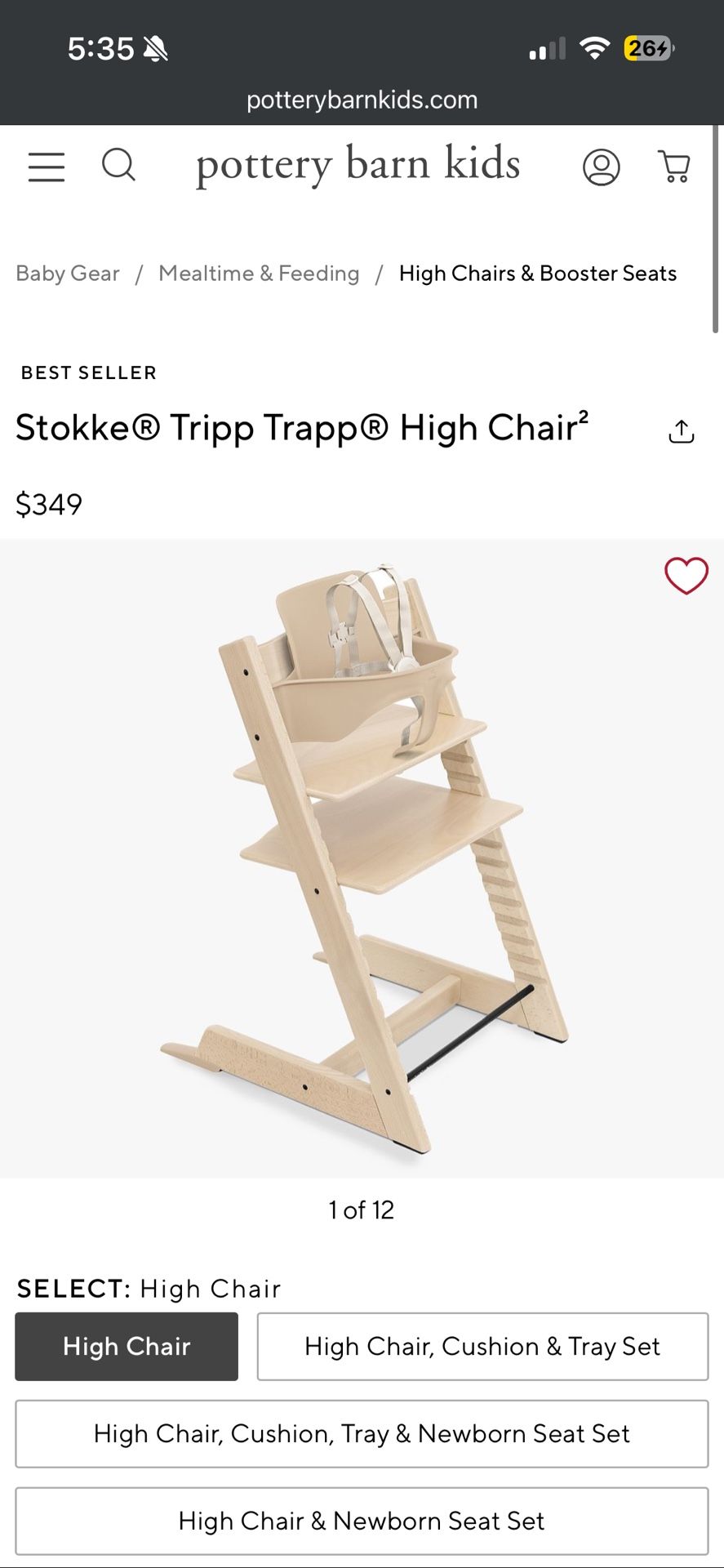Open the Mealtime & Feeding breadcrumb
The width and height of the screenshot is (724, 1568).
(x=259, y=274)
